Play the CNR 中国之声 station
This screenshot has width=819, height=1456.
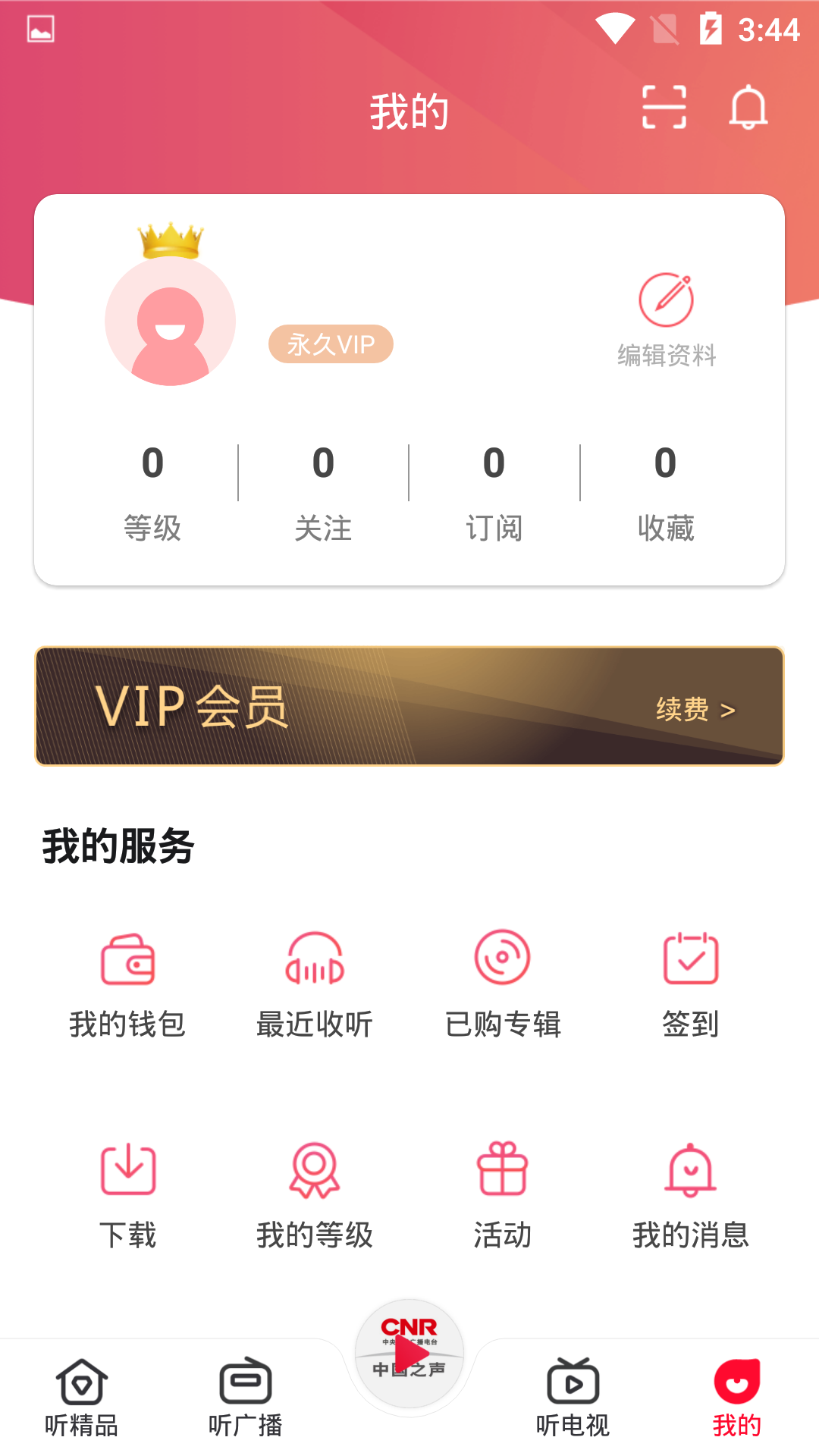click(x=409, y=1354)
